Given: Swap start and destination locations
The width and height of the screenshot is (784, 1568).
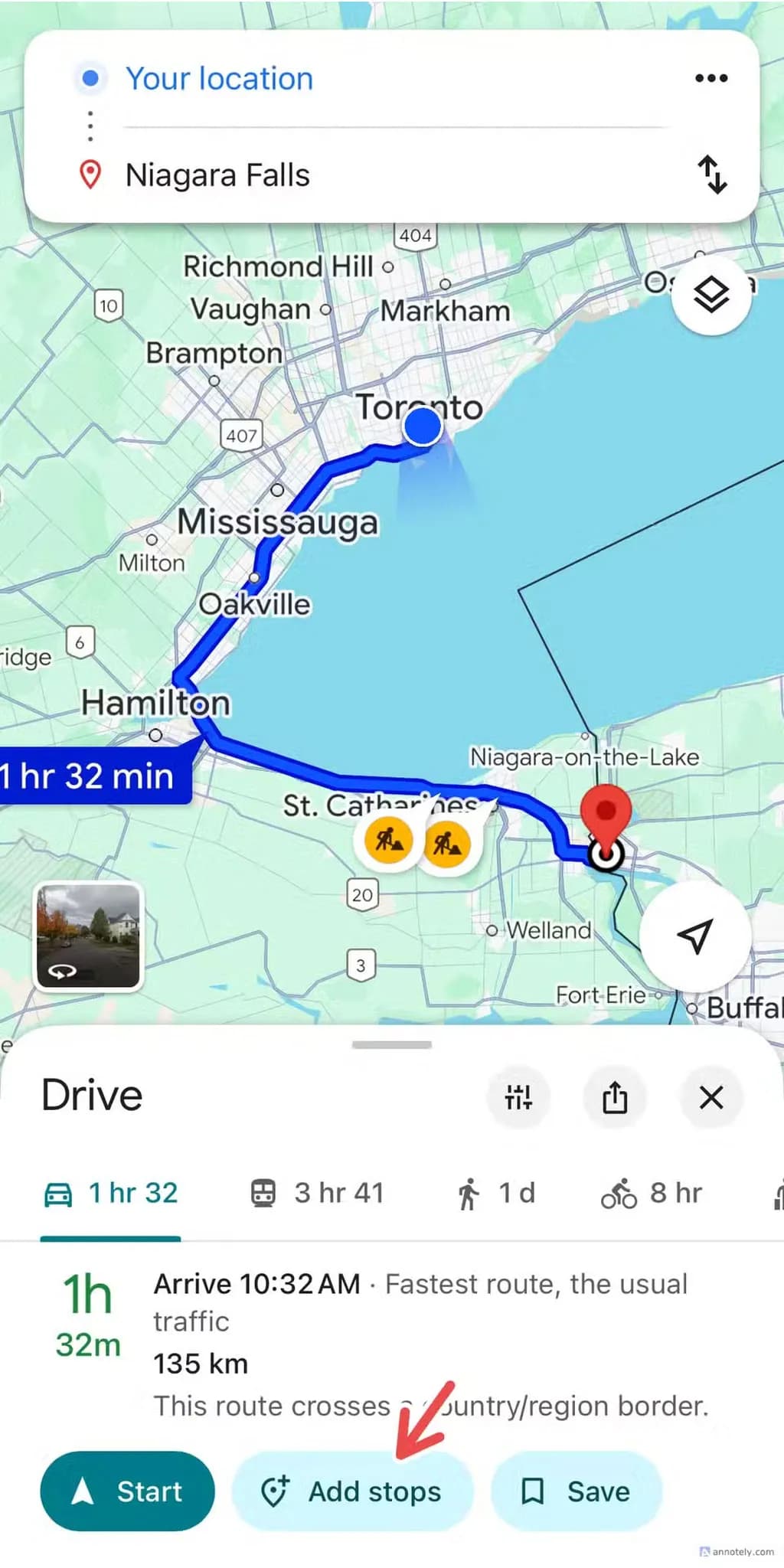Looking at the screenshot, I should (x=714, y=176).
